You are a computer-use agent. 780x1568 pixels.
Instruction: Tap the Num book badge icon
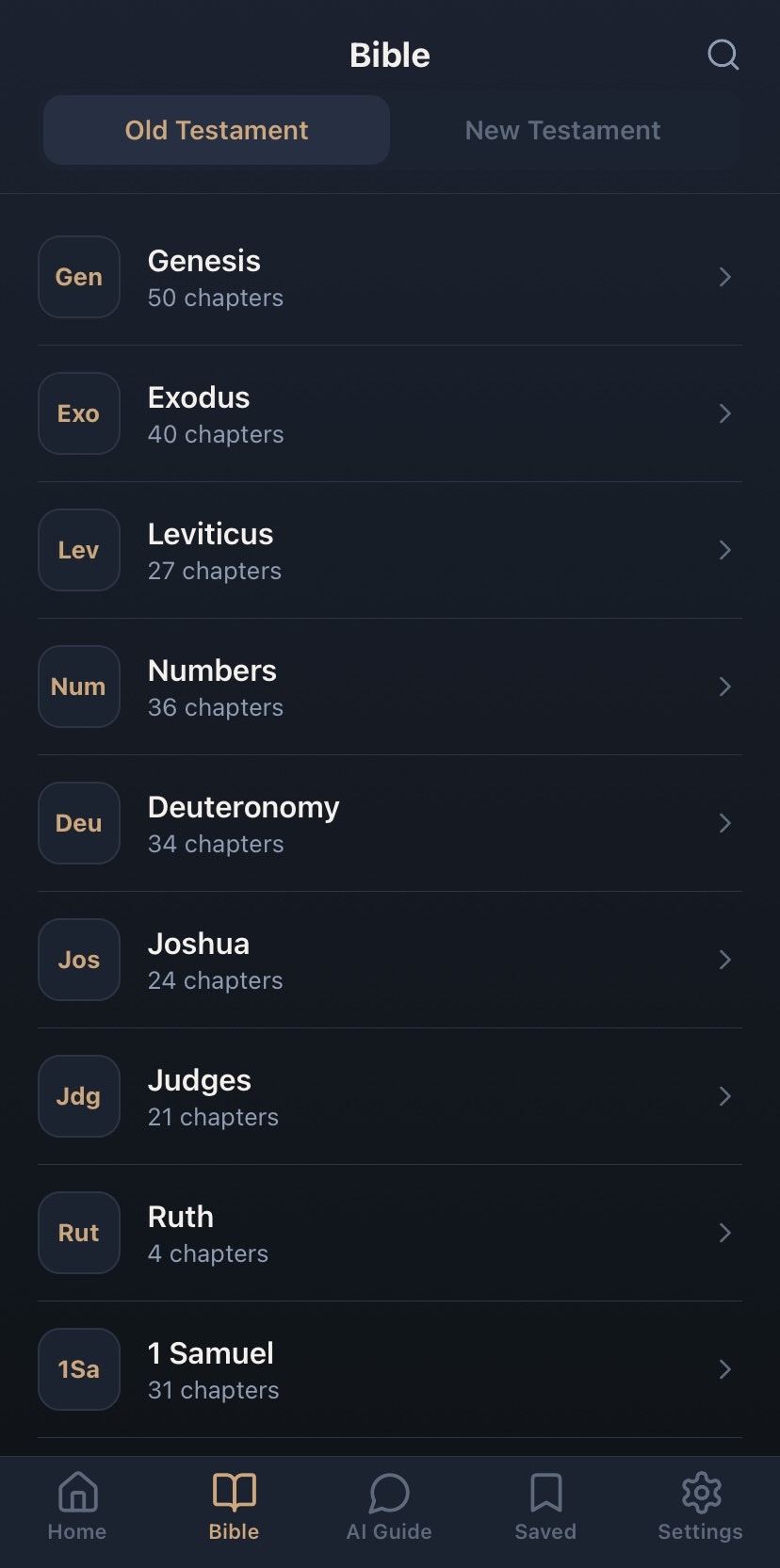coord(78,687)
